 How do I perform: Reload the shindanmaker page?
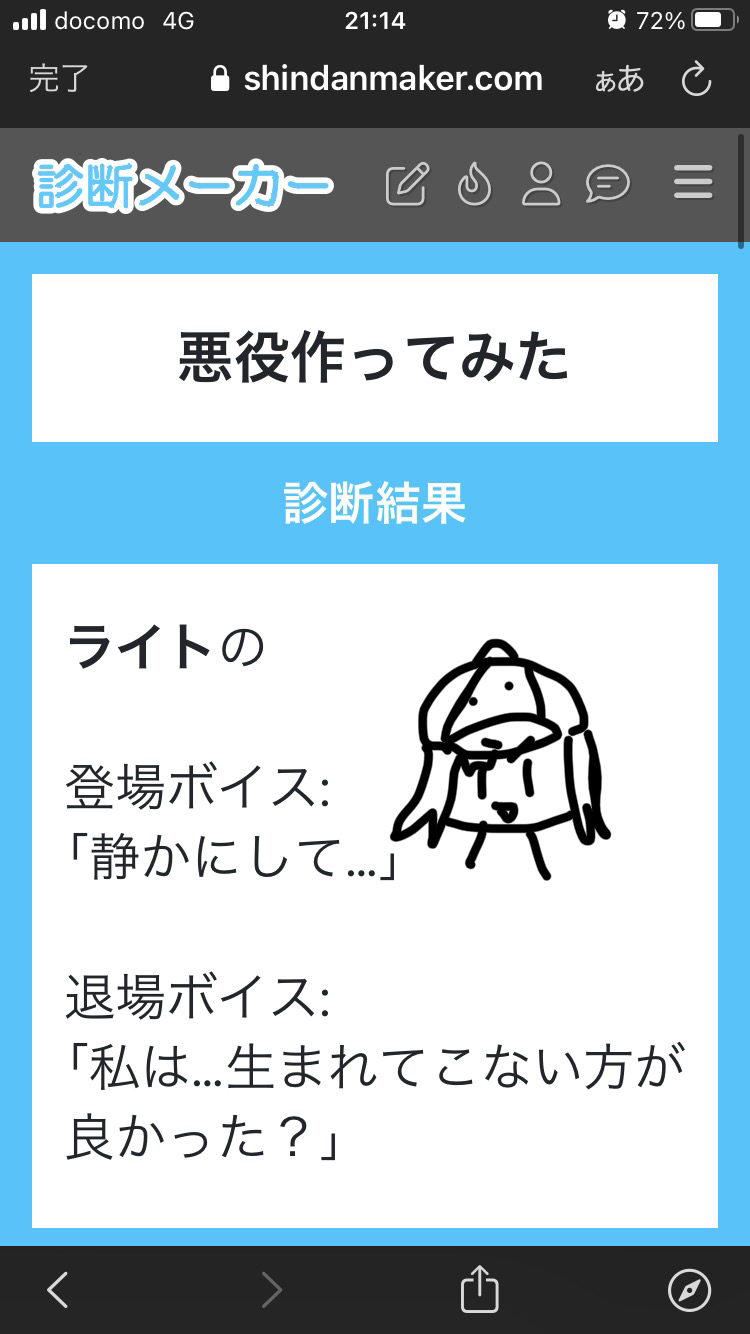tap(695, 80)
